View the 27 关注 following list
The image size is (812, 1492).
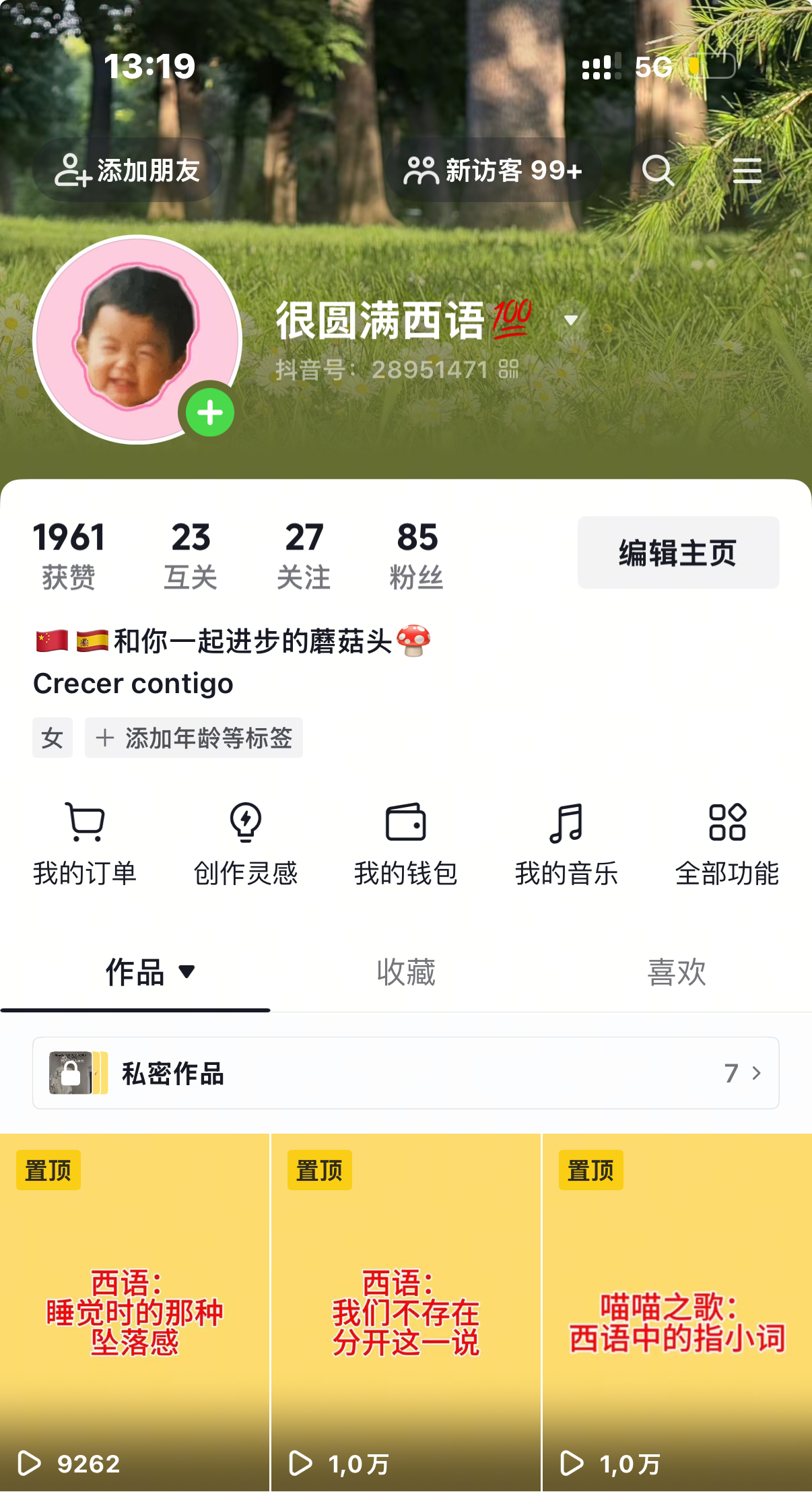(304, 555)
